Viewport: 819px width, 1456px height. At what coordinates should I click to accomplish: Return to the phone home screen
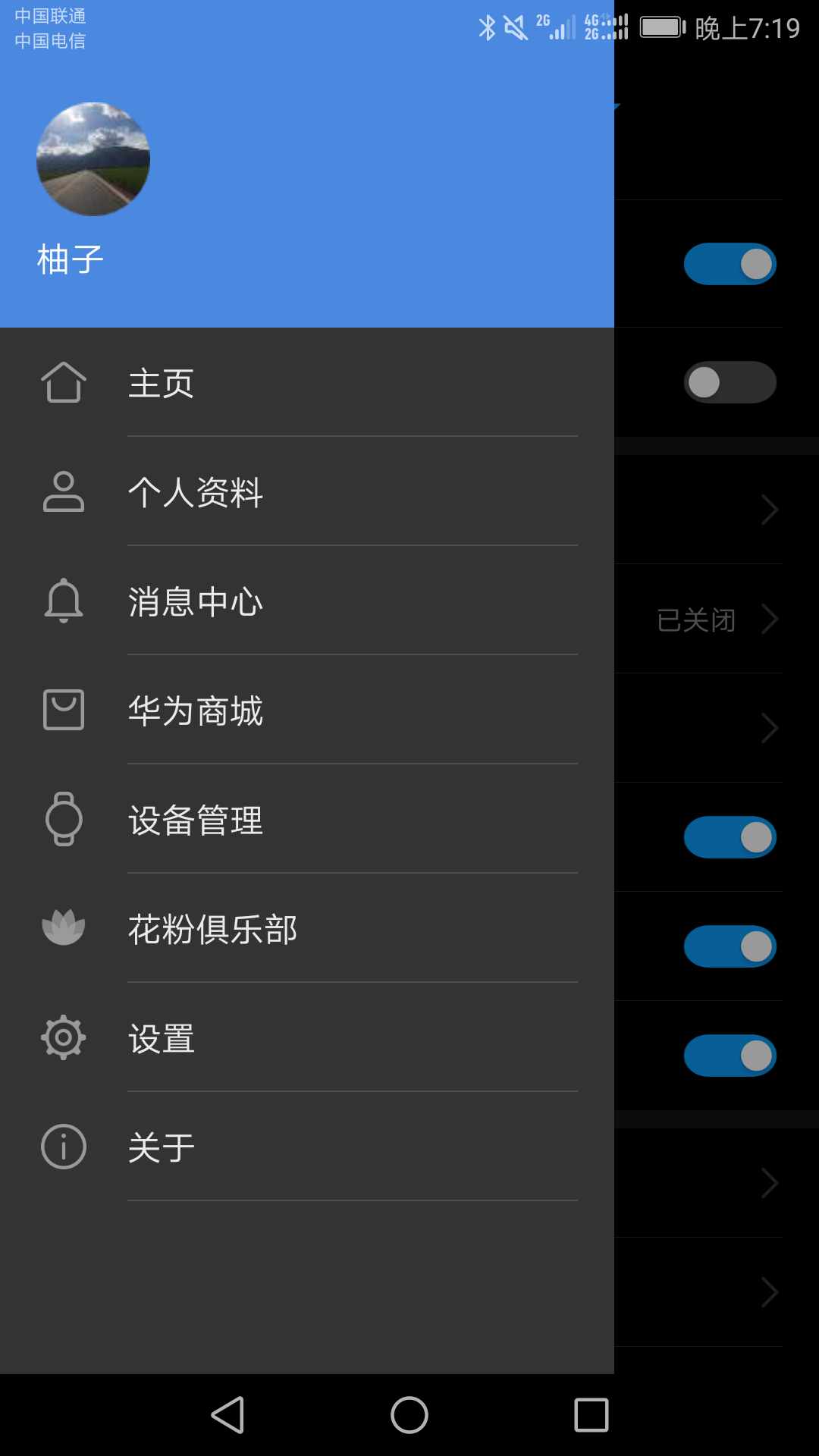pos(409,1415)
